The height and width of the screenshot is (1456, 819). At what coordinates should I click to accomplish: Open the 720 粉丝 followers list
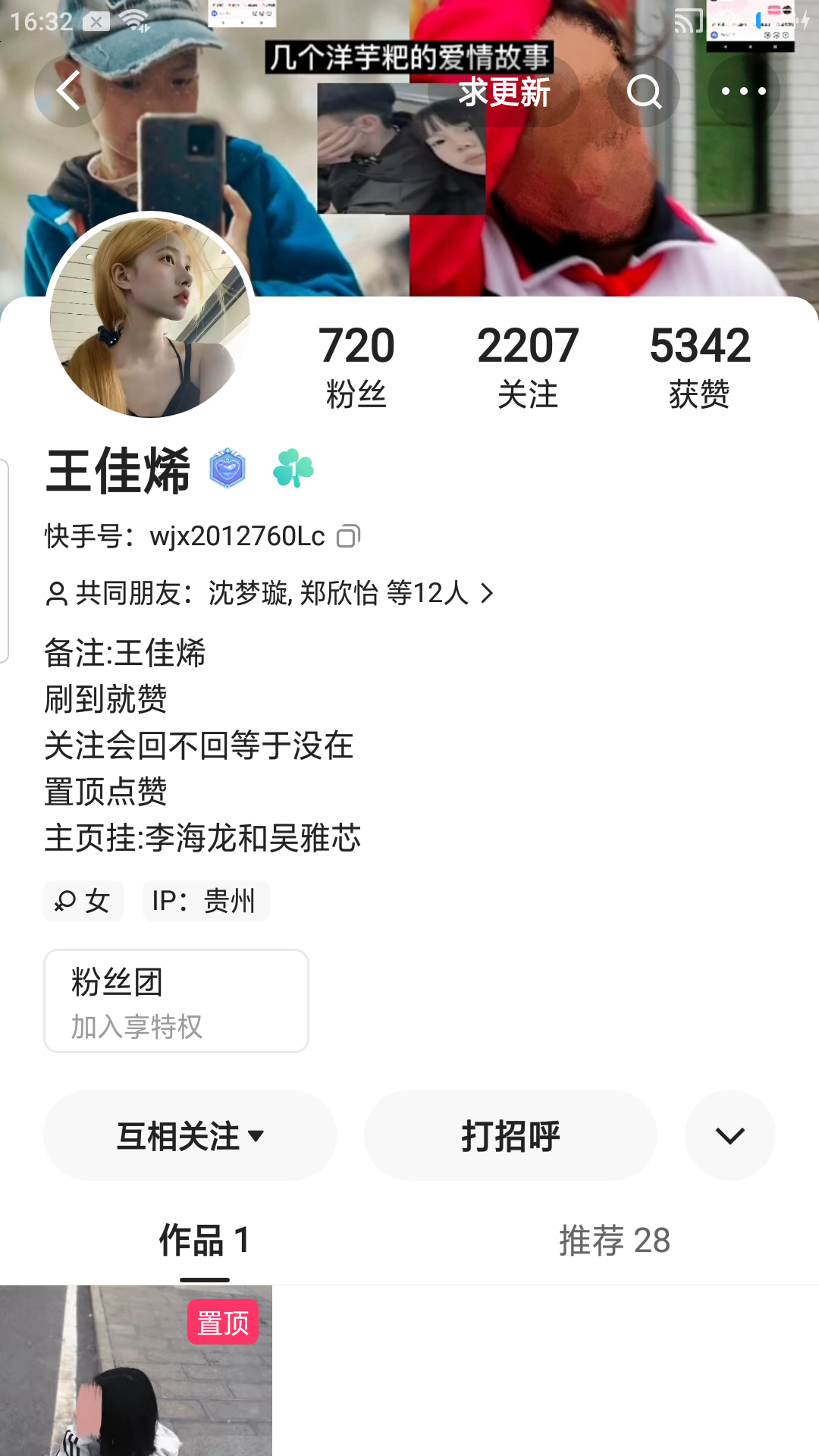[x=356, y=366]
